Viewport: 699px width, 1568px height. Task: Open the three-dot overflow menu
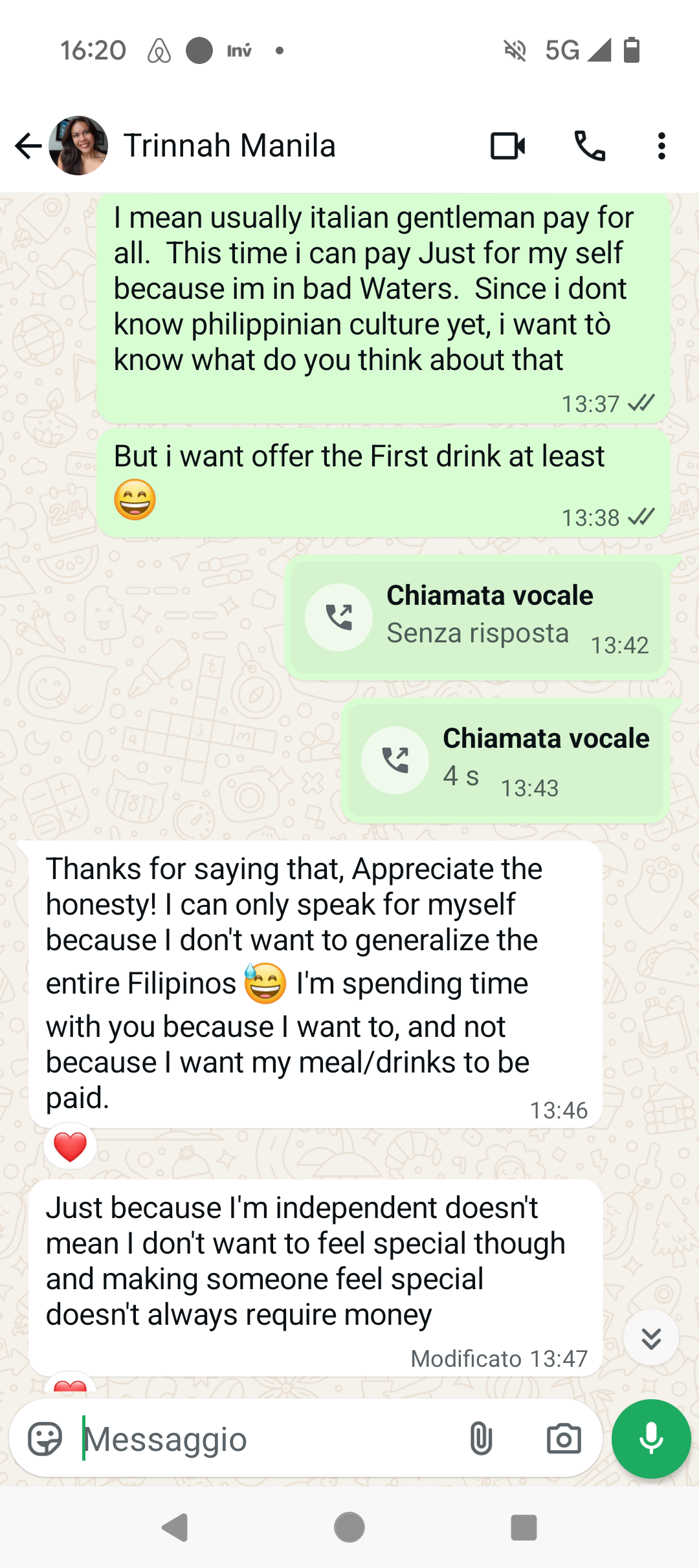661,146
